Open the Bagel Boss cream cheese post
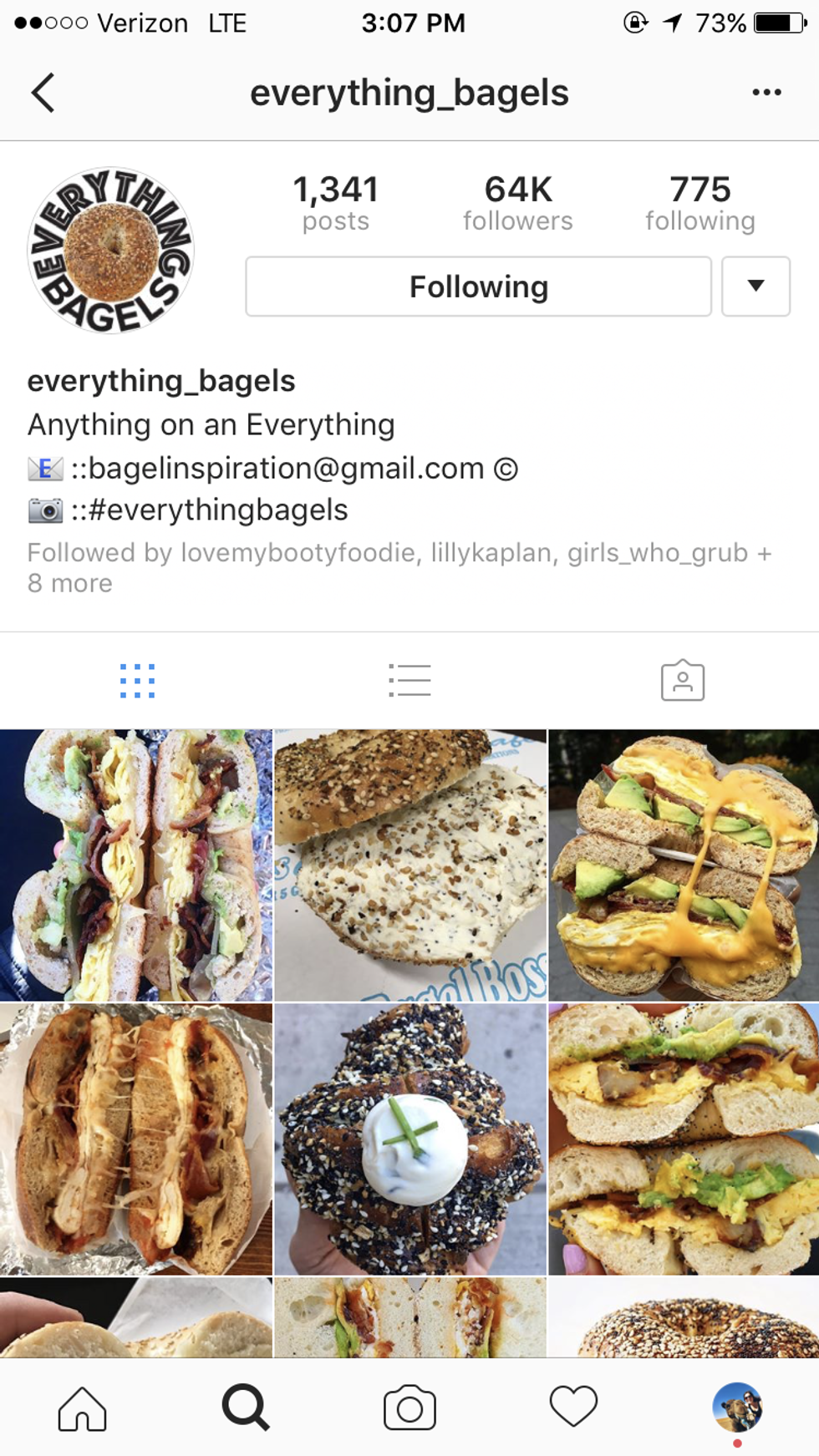This screenshot has height=1456, width=819. coord(409,865)
